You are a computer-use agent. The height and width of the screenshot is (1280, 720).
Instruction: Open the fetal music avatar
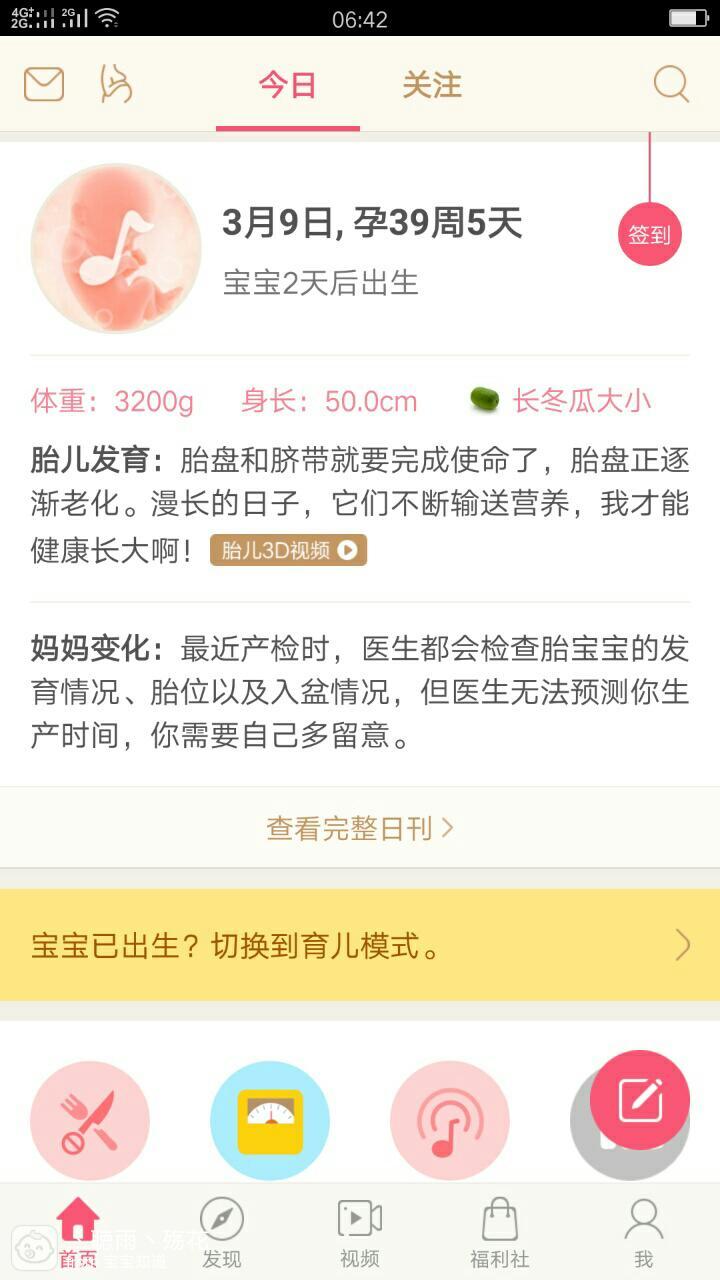(116, 248)
